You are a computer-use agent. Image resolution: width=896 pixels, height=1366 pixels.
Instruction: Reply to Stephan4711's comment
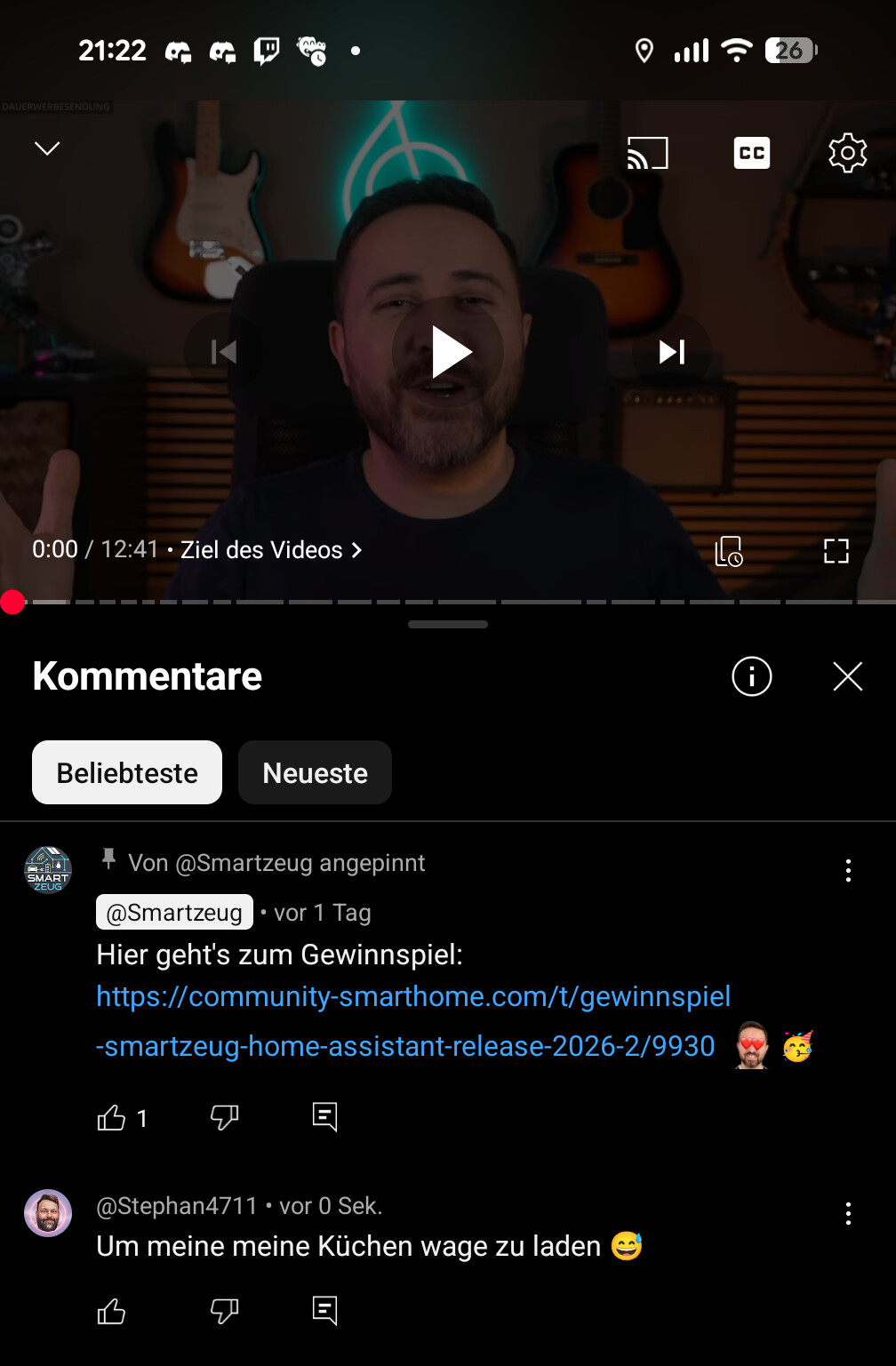pos(325,1311)
